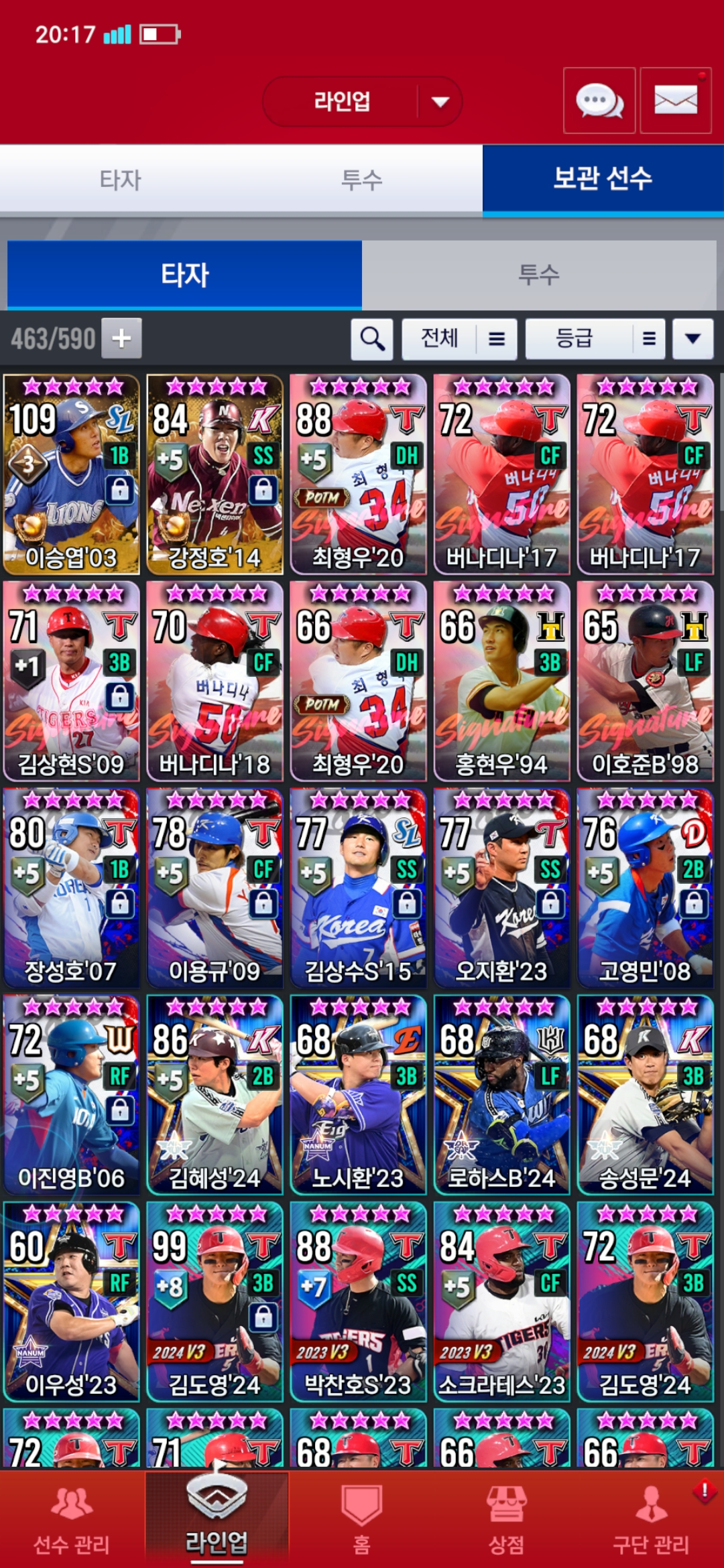Open the 전체 filter dropdown
The height and width of the screenshot is (1568, 724).
(459, 339)
